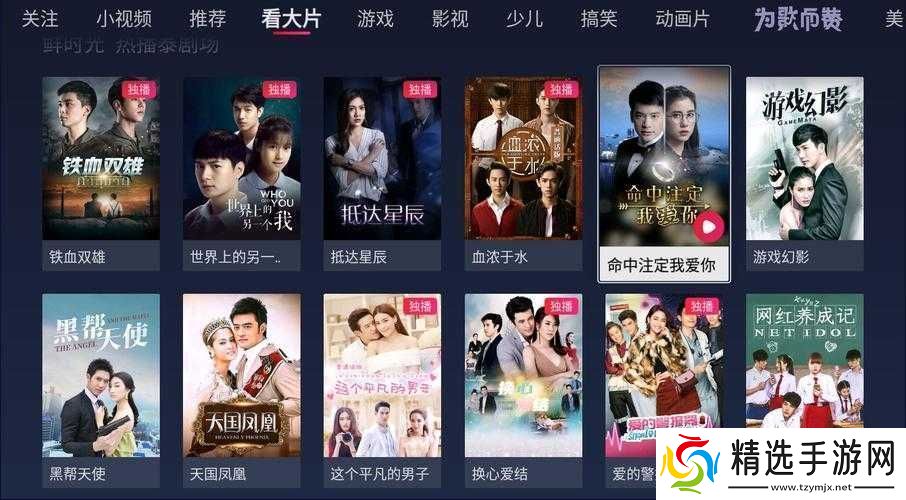
Task: Go to the 搞笑 tab
Action: (x=601, y=19)
